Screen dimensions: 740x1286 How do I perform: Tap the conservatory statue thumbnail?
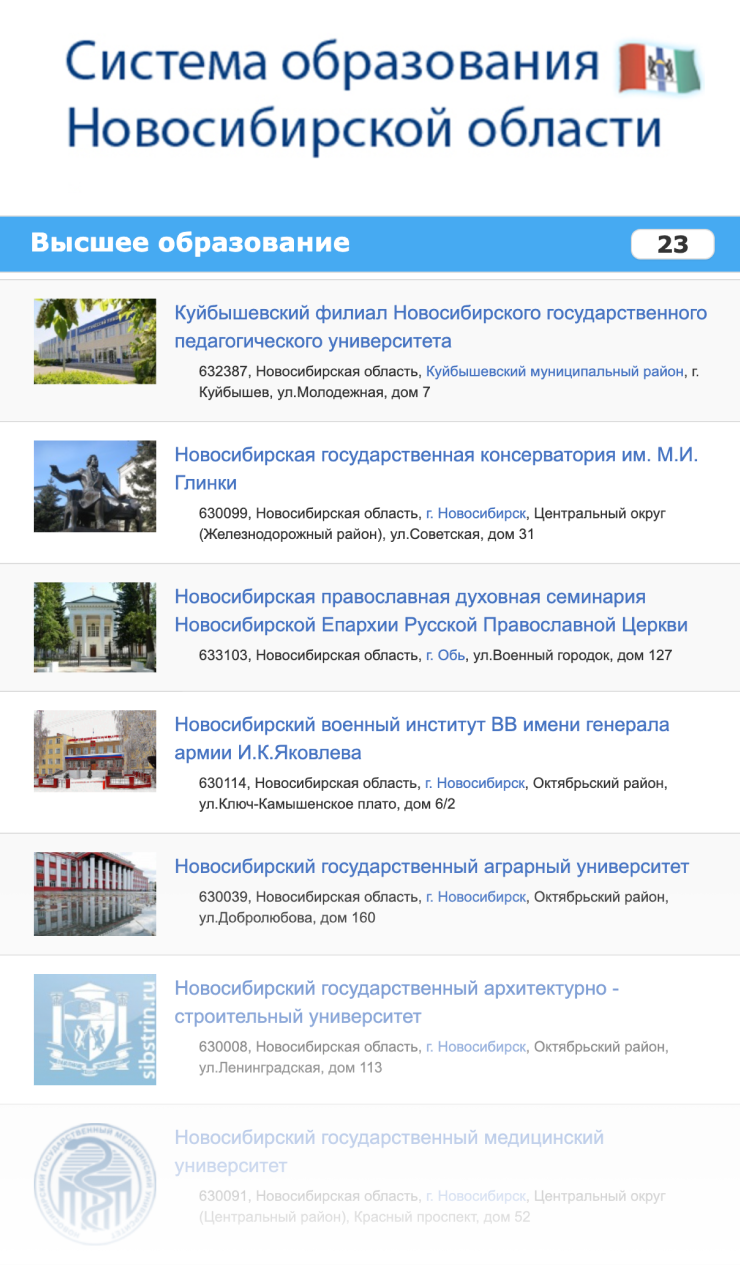coord(95,486)
